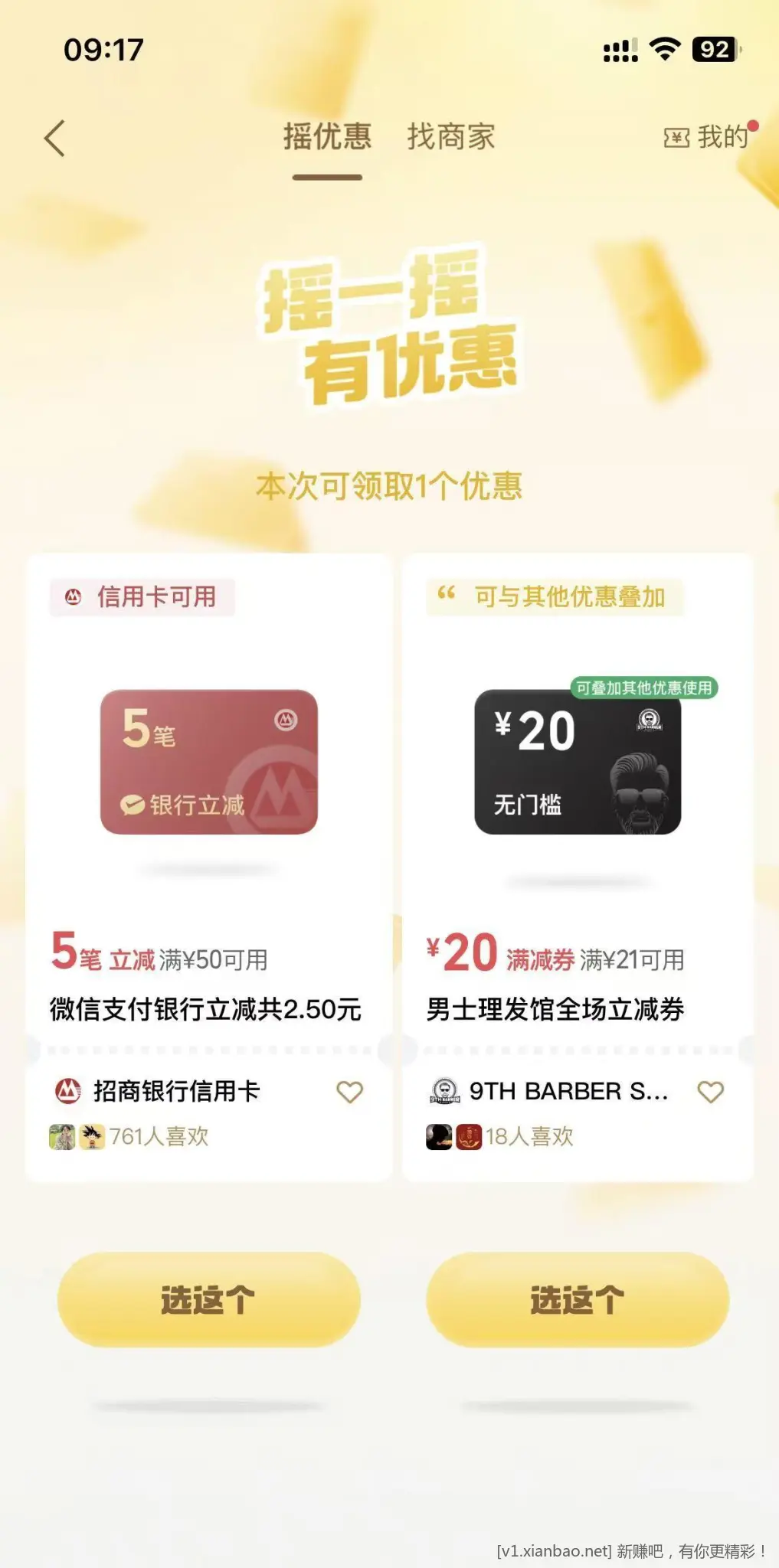Open 我的 coupons page
779x1568 pixels.
pyautogui.click(x=708, y=137)
